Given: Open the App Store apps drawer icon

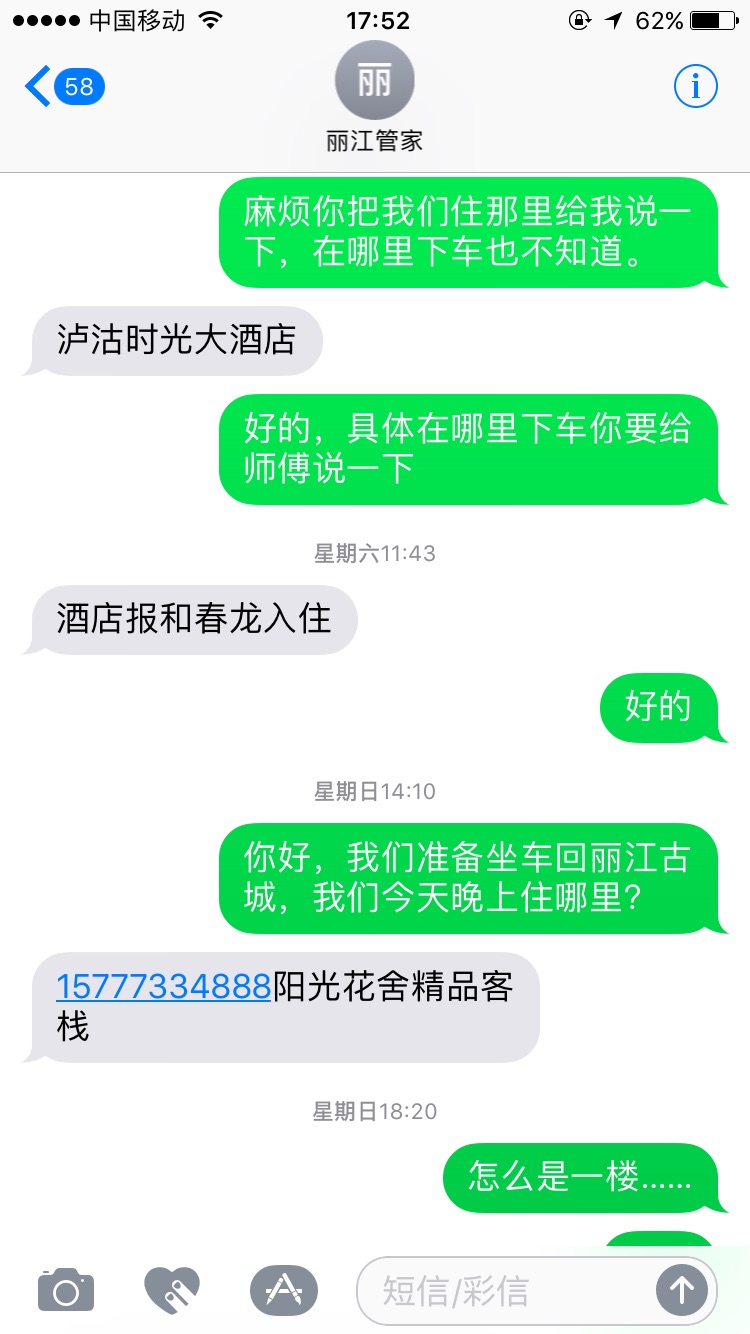Looking at the screenshot, I should [x=284, y=1290].
